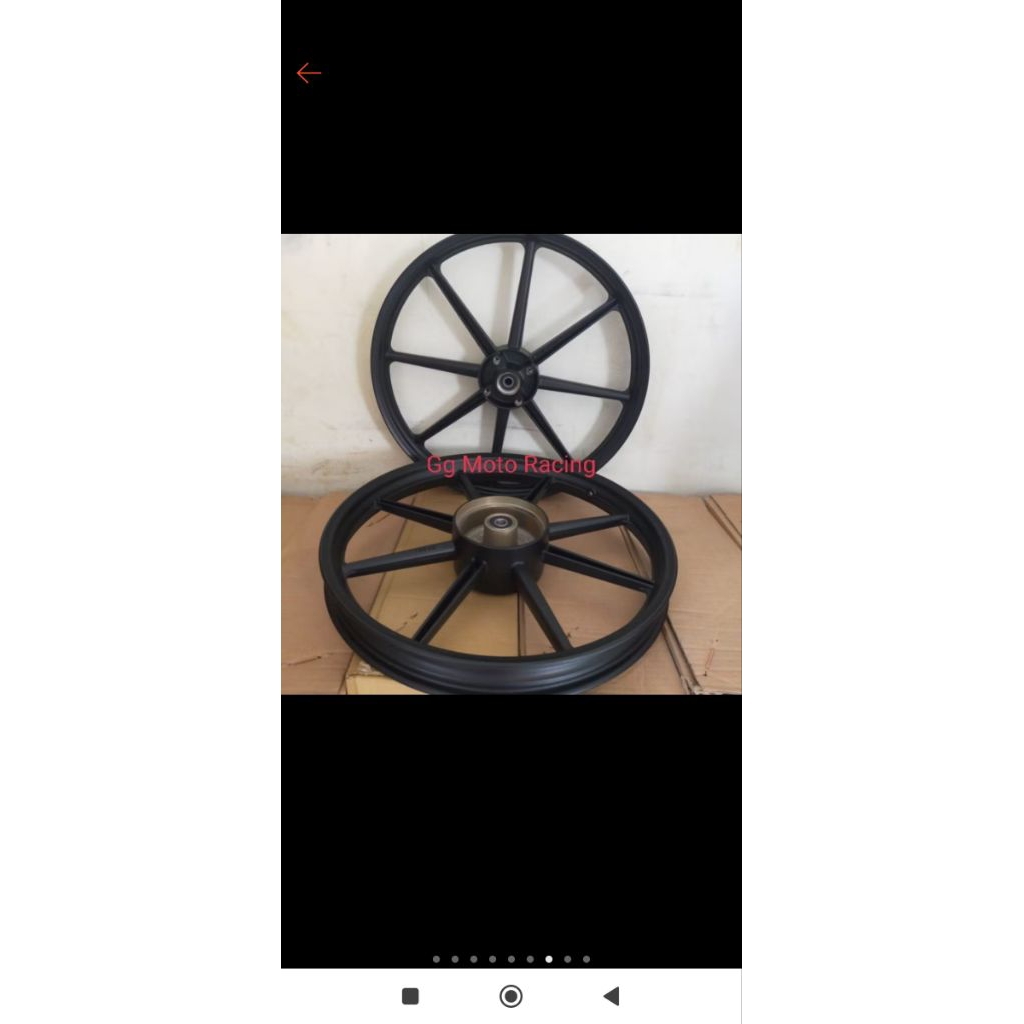
Task: Open recent apps with the square button
Action: pos(410,996)
